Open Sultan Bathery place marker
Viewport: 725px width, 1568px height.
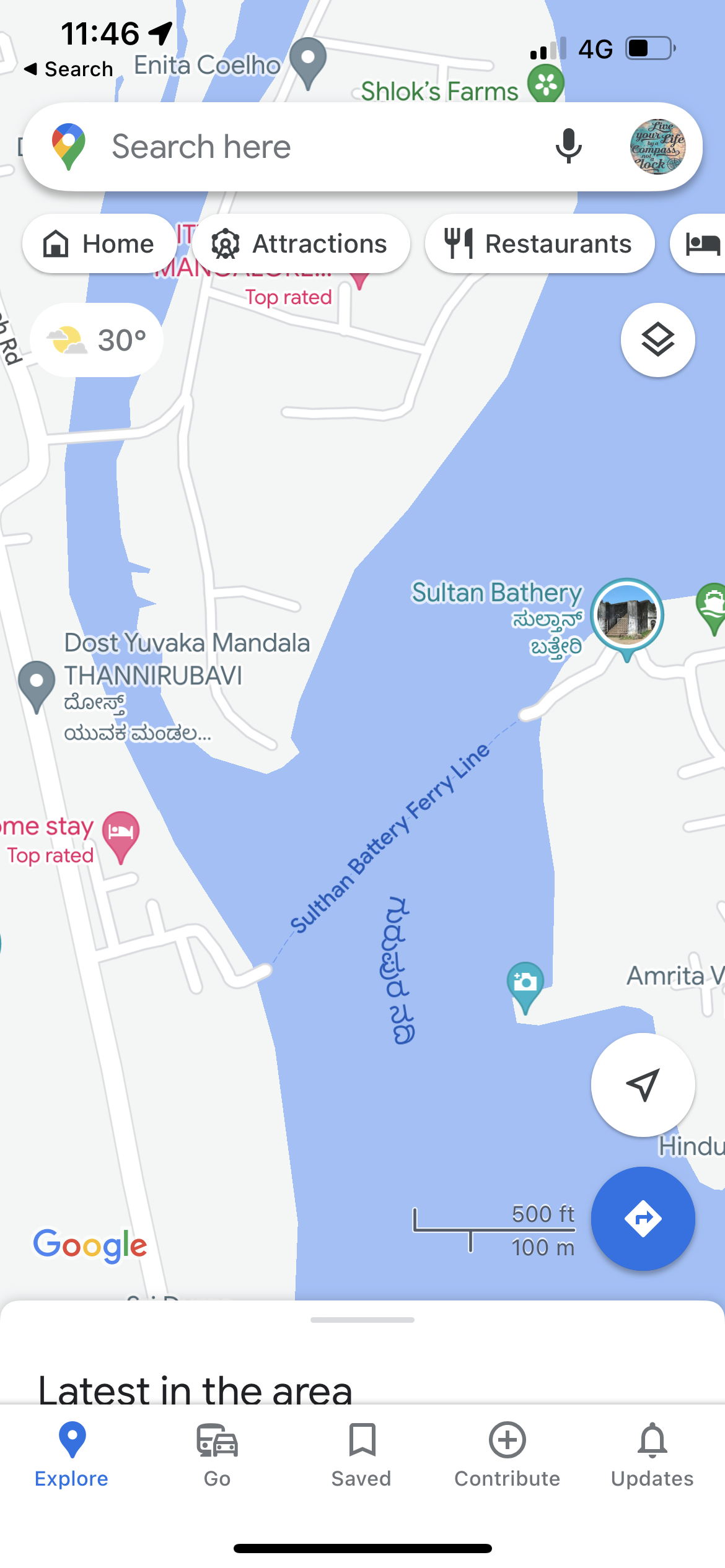626,616
